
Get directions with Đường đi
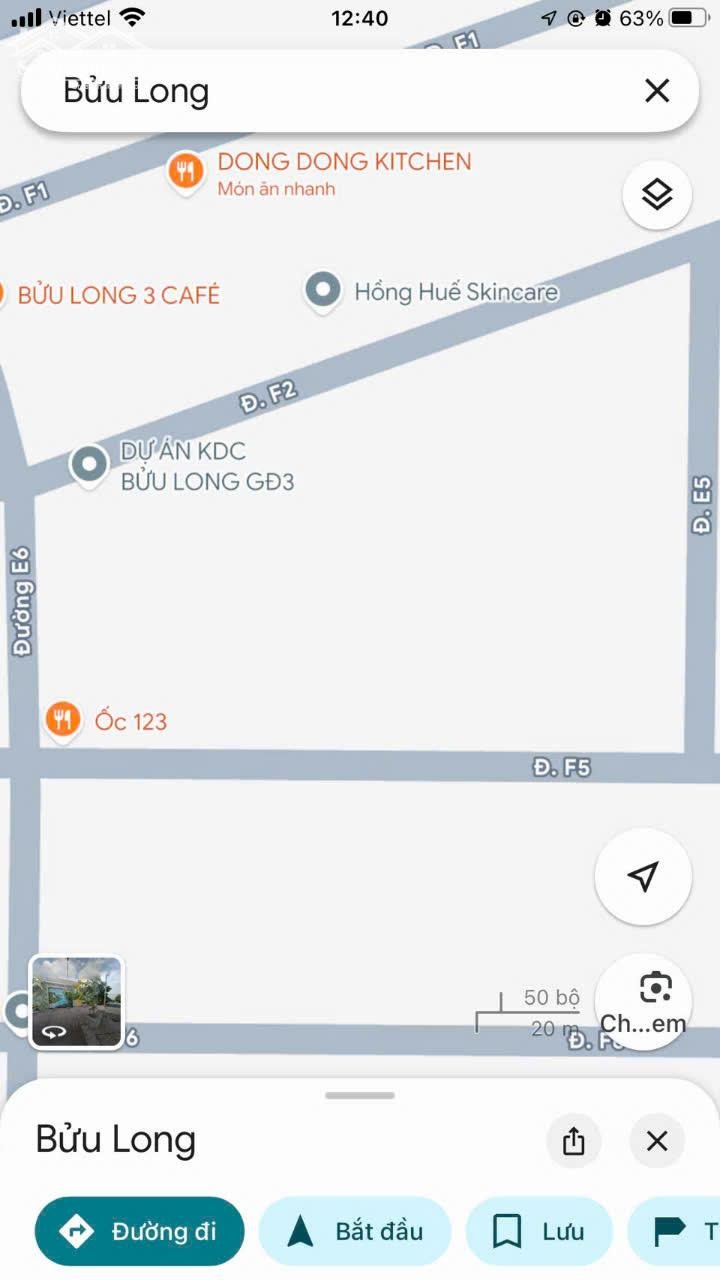pyautogui.click(x=140, y=1231)
